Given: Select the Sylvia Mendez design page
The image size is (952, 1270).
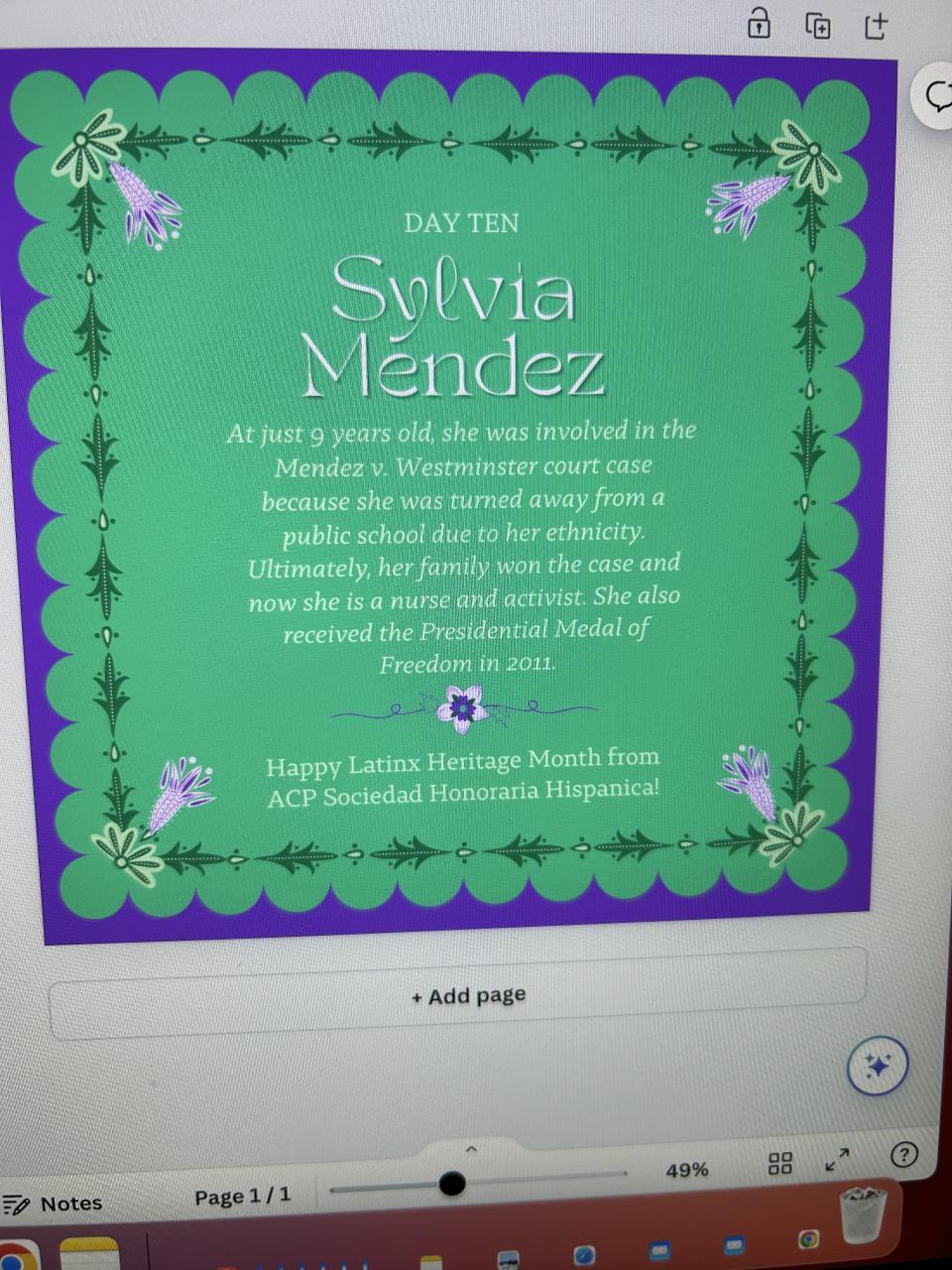Looking at the screenshot, I should tap(456, 496).
